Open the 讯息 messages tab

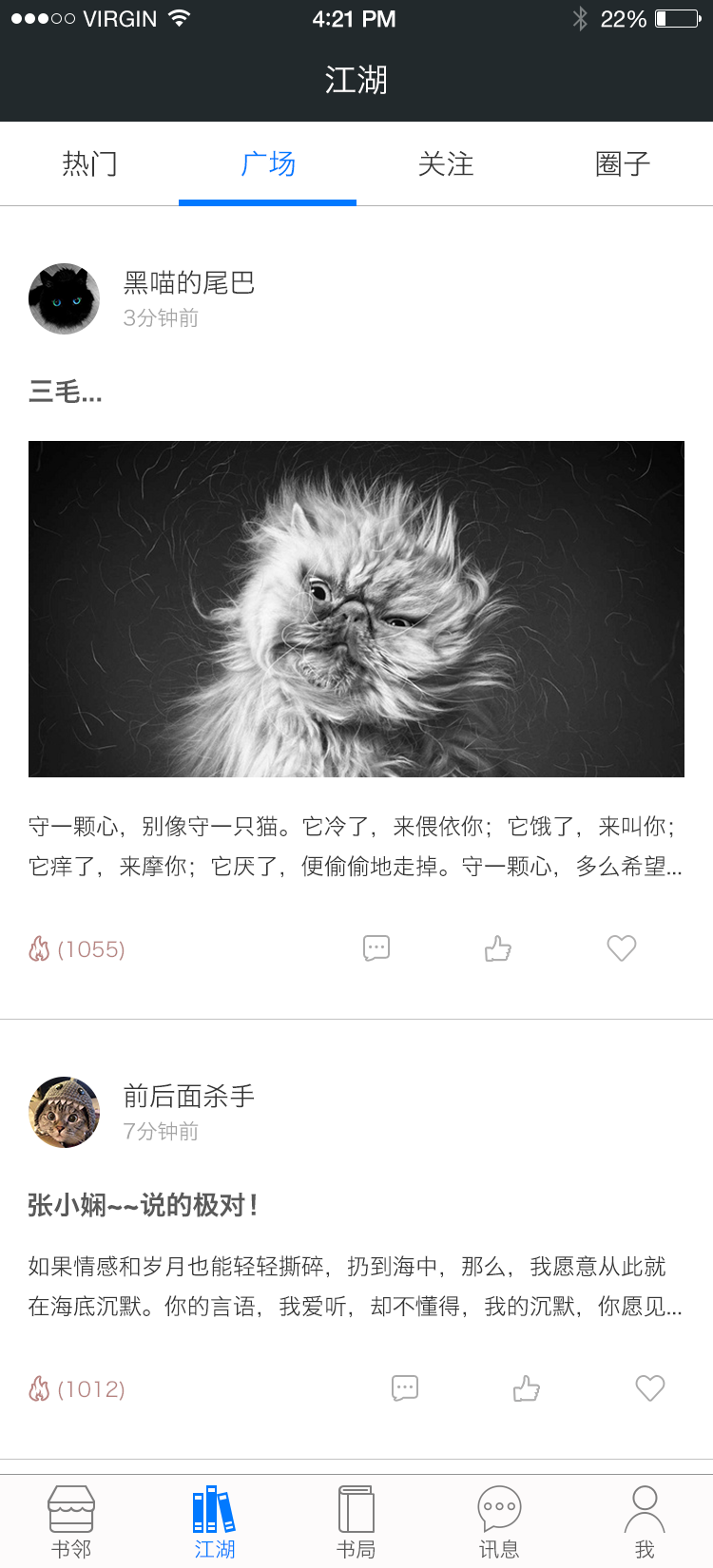coord(499,1520)
